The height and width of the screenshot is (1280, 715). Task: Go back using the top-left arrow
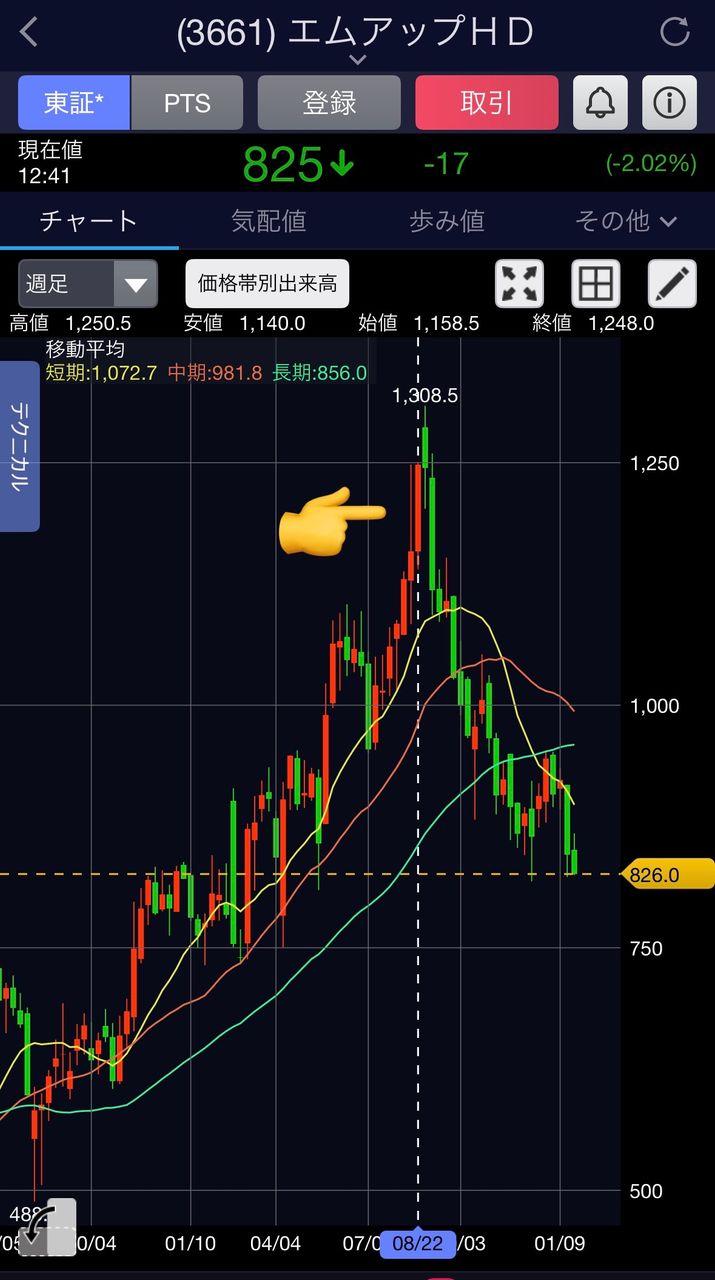click(29, 32)
